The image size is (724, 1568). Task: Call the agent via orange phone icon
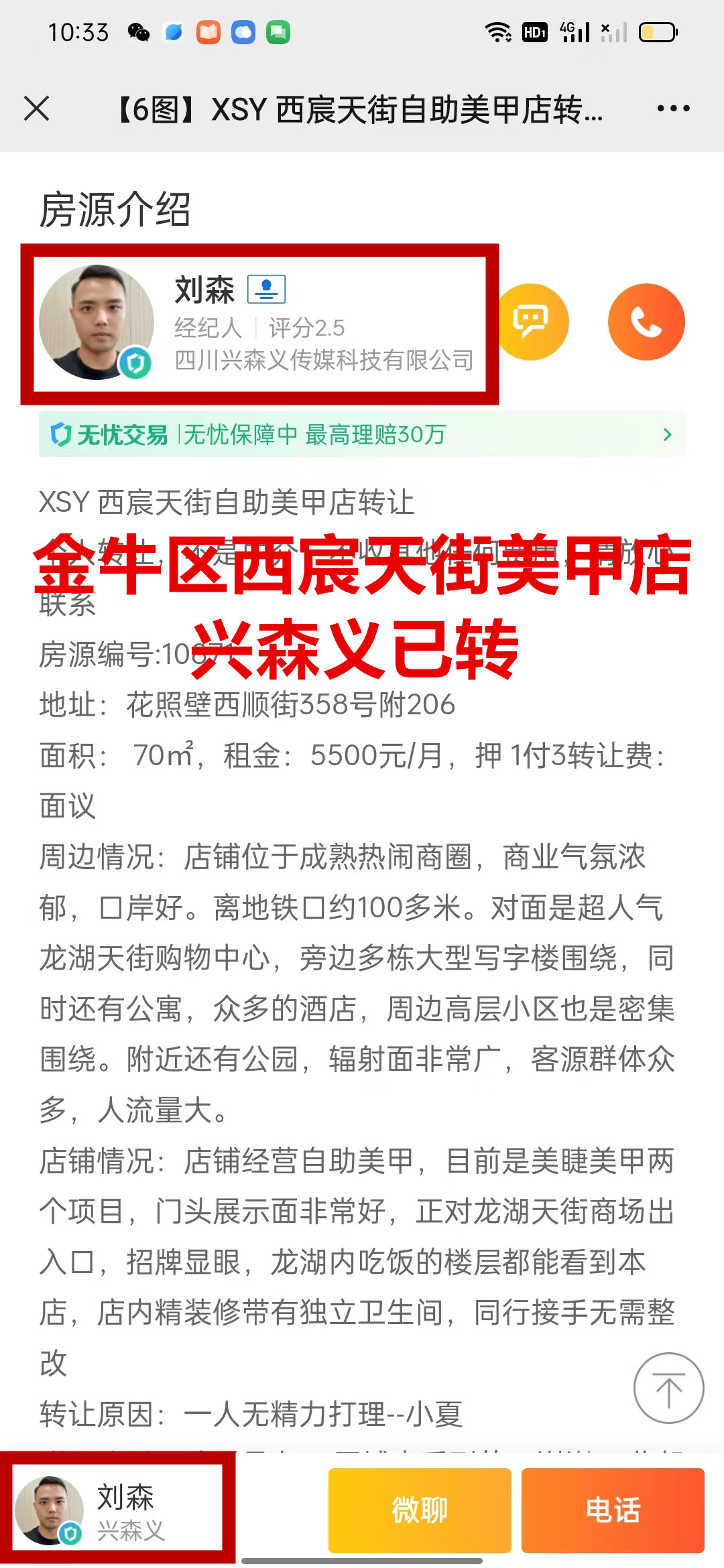tap(646, 322)
